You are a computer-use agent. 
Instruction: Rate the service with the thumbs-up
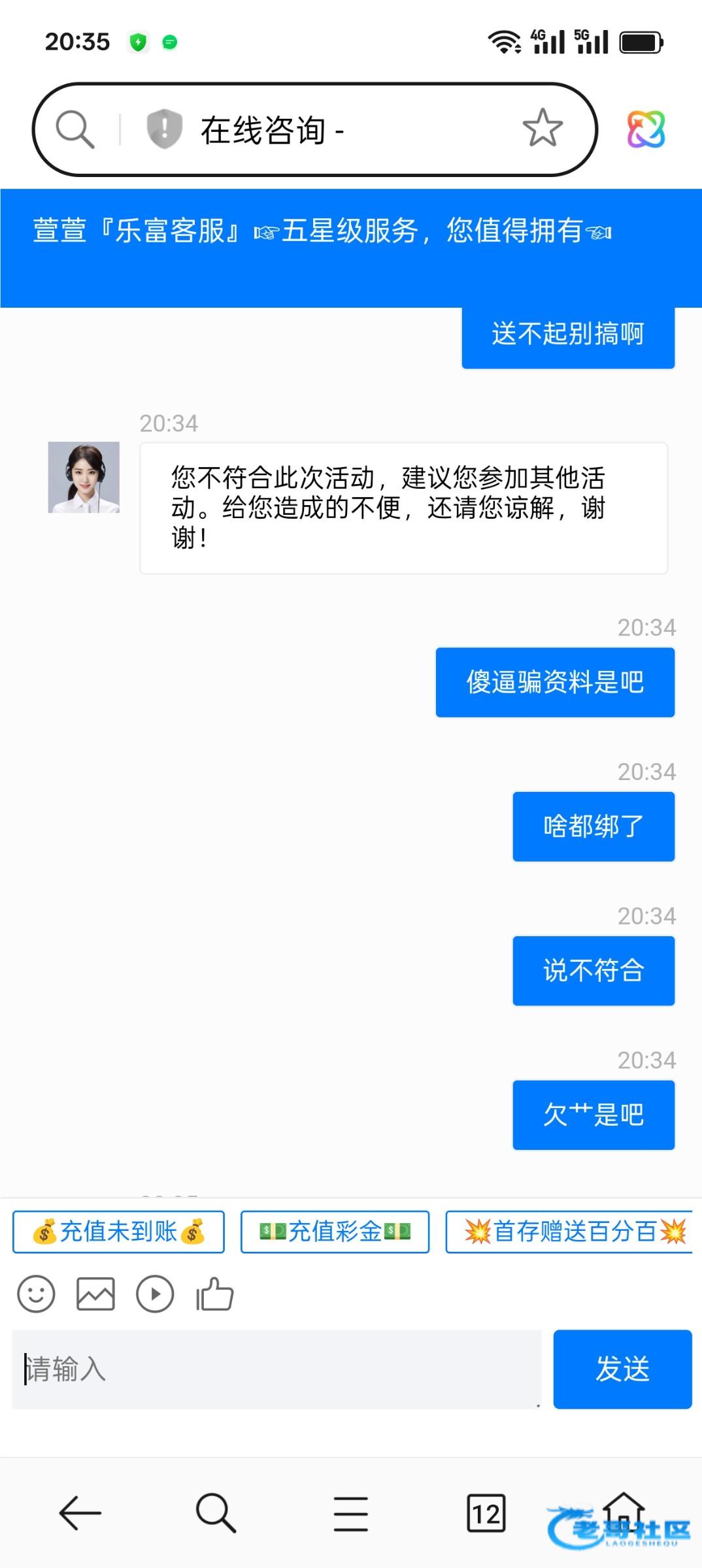(x=214, y=1294)
